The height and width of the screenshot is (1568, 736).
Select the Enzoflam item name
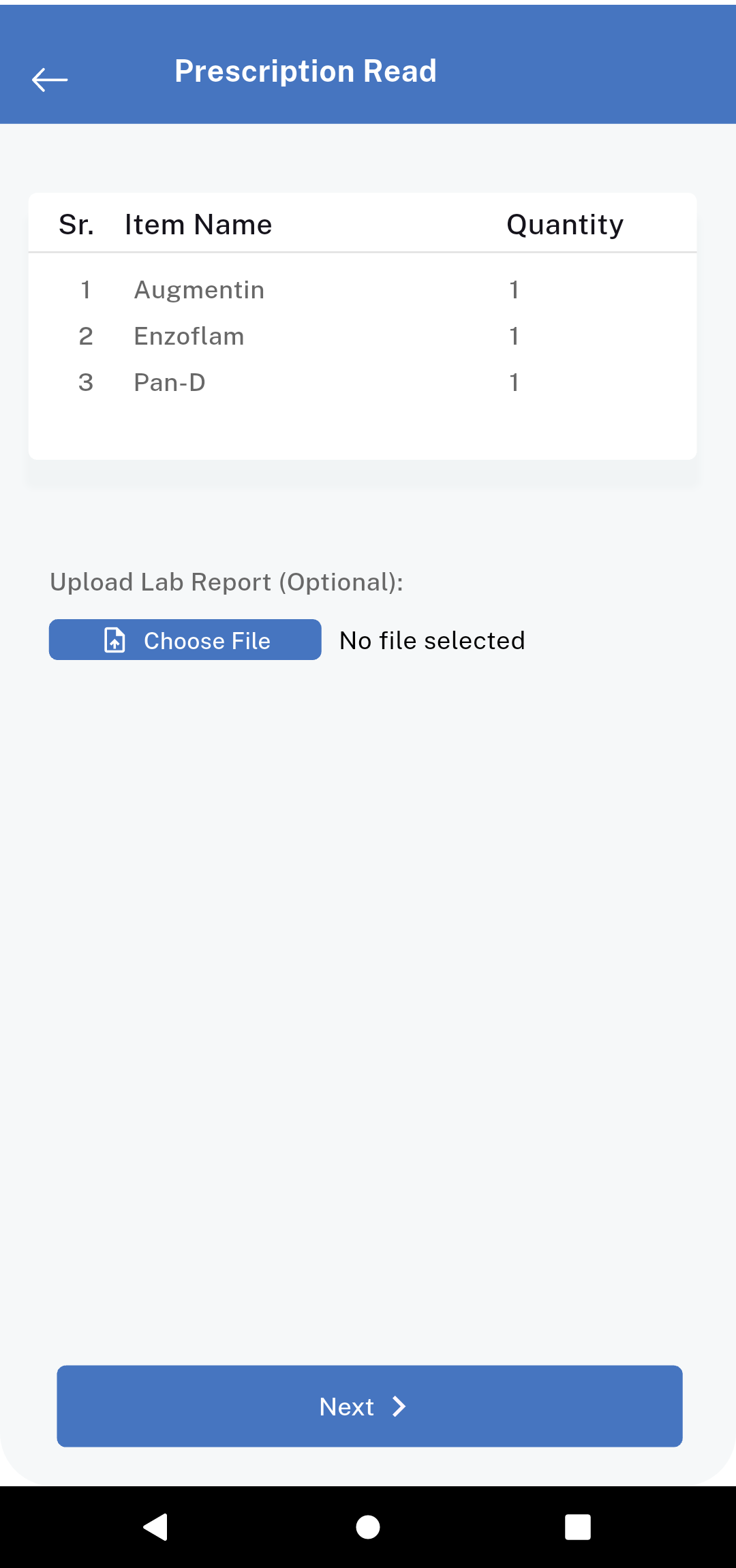[x=189, y=335]
